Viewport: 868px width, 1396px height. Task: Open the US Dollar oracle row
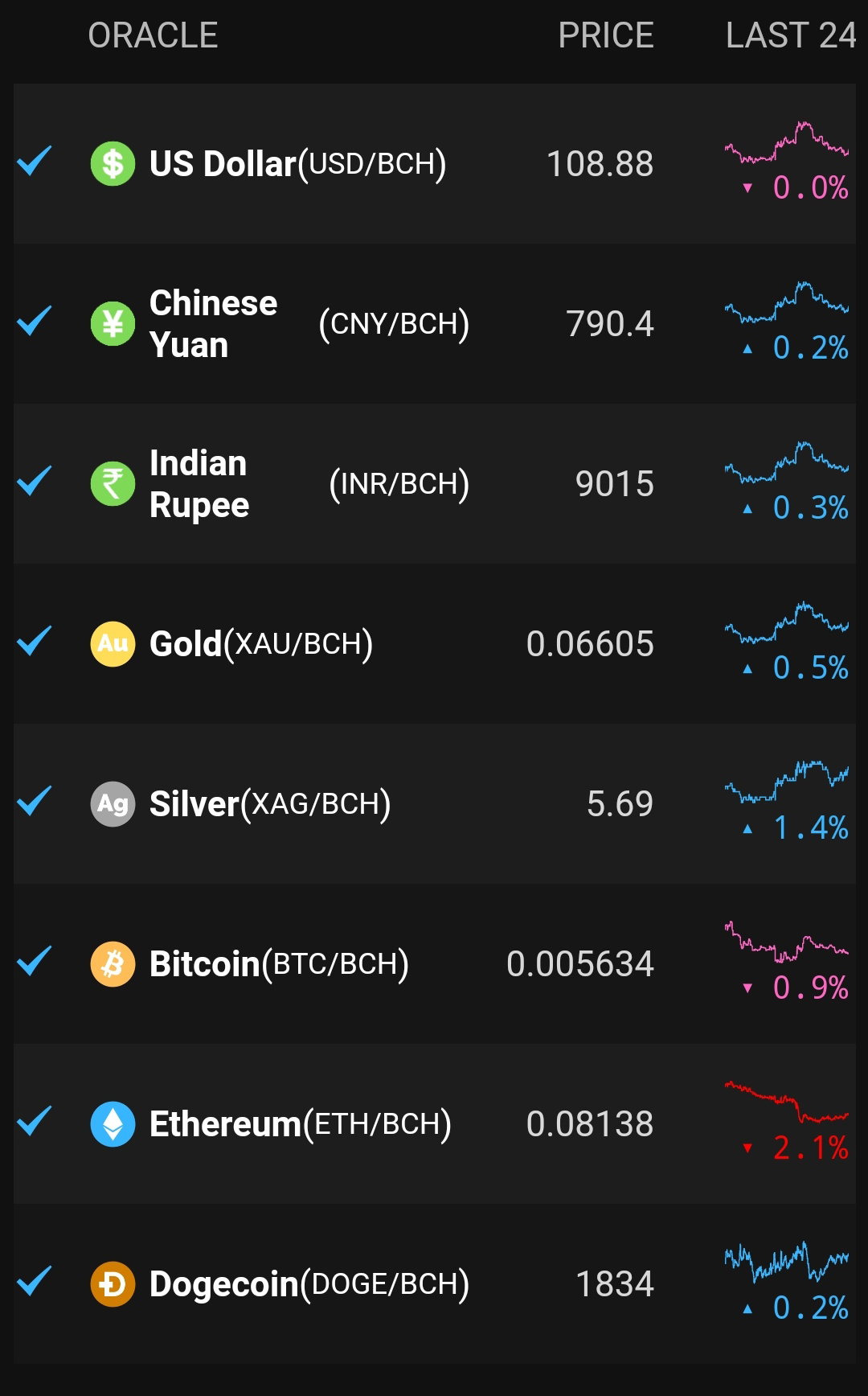pos(434,163)
